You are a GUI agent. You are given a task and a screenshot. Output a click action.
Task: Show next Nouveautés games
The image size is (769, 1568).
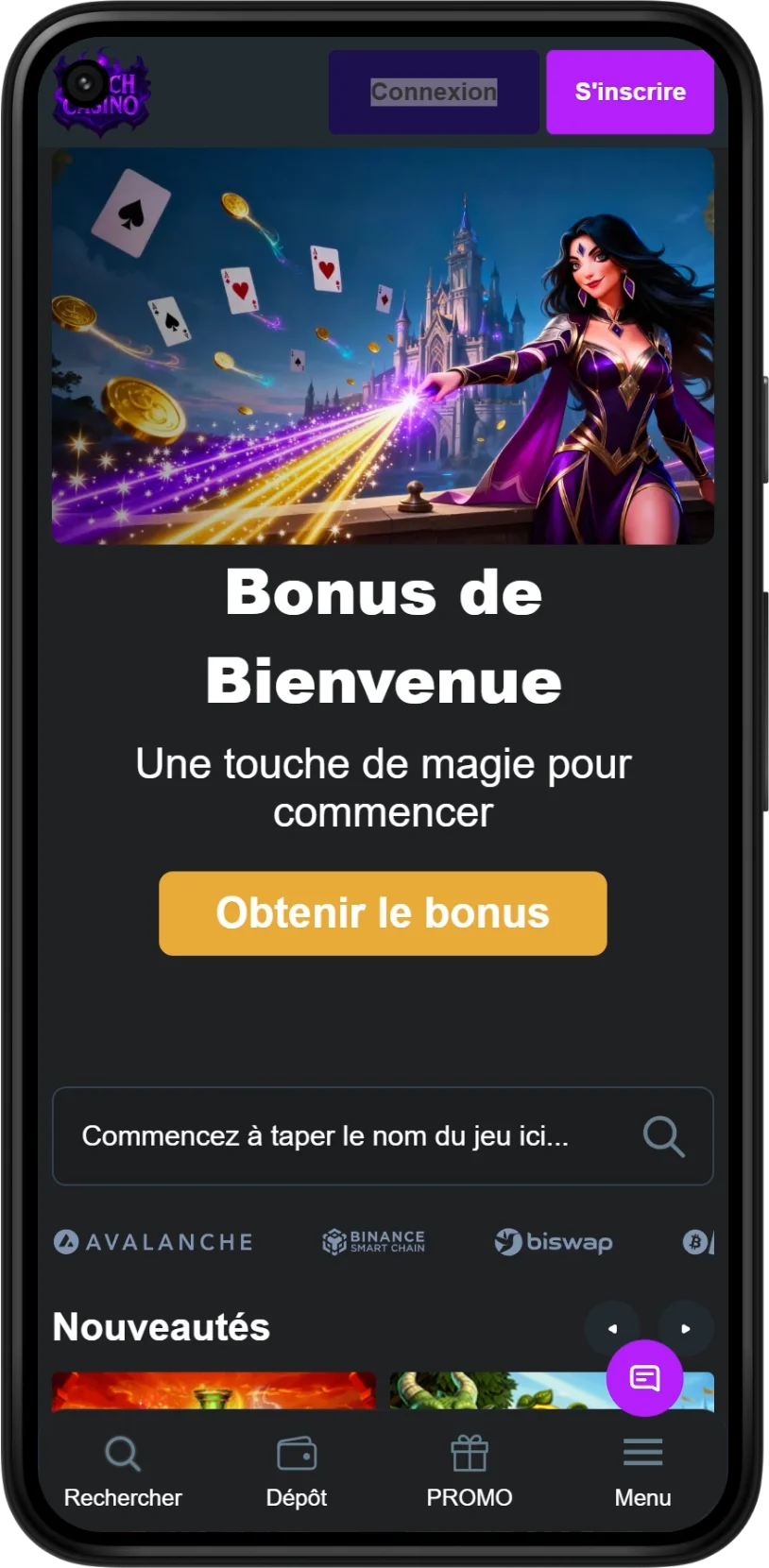pyautogui.click(x=686, y=1328)
